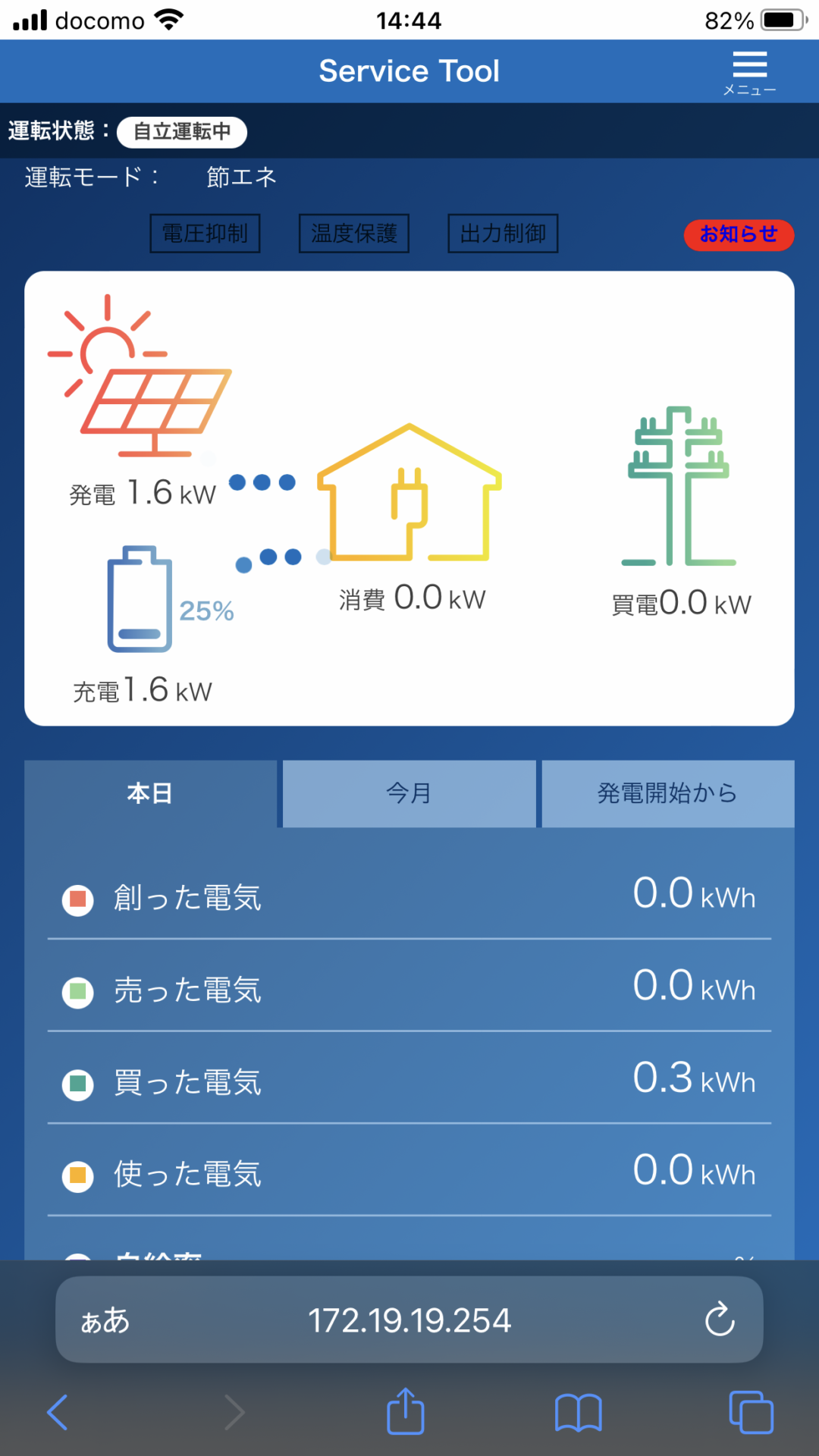Image resolution: width=819 pixels, height=1456 pixels.
Task: Select the orange 創った電気 color swatch
Action: point(77,899)
